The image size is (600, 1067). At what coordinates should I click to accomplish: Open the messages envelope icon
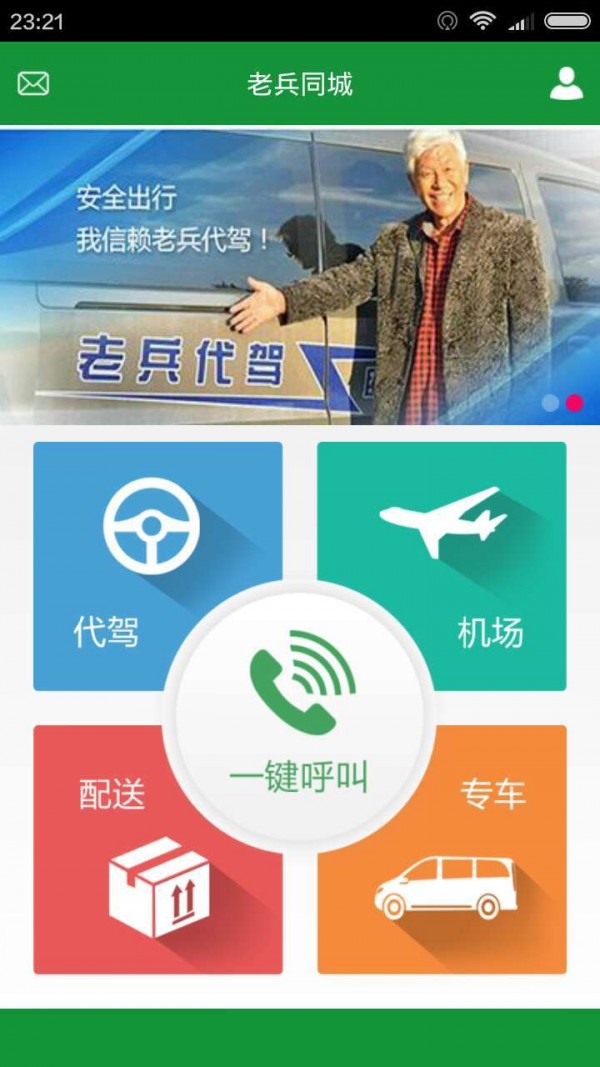click(x=33, y=84)
